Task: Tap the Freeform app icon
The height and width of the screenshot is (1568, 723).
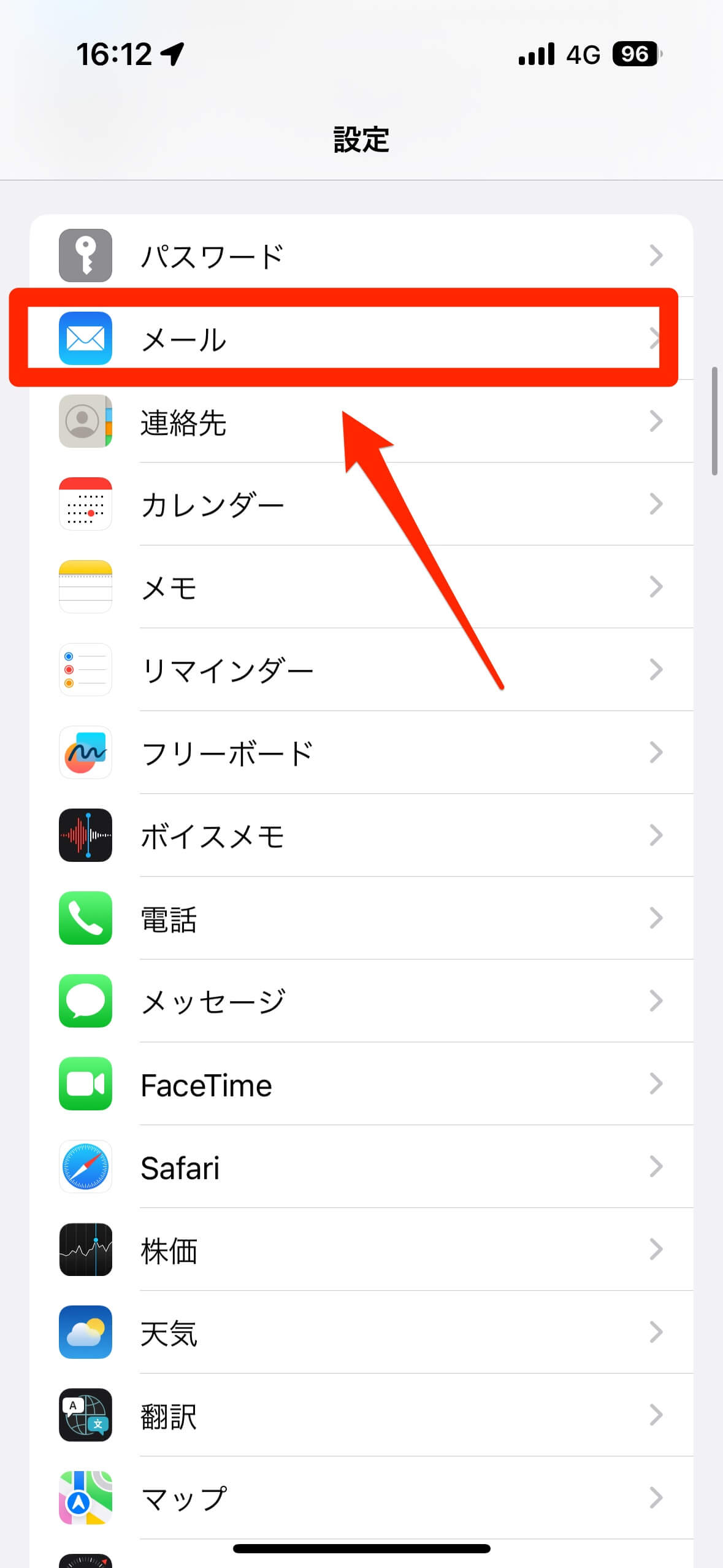Action: coord(85,753)
